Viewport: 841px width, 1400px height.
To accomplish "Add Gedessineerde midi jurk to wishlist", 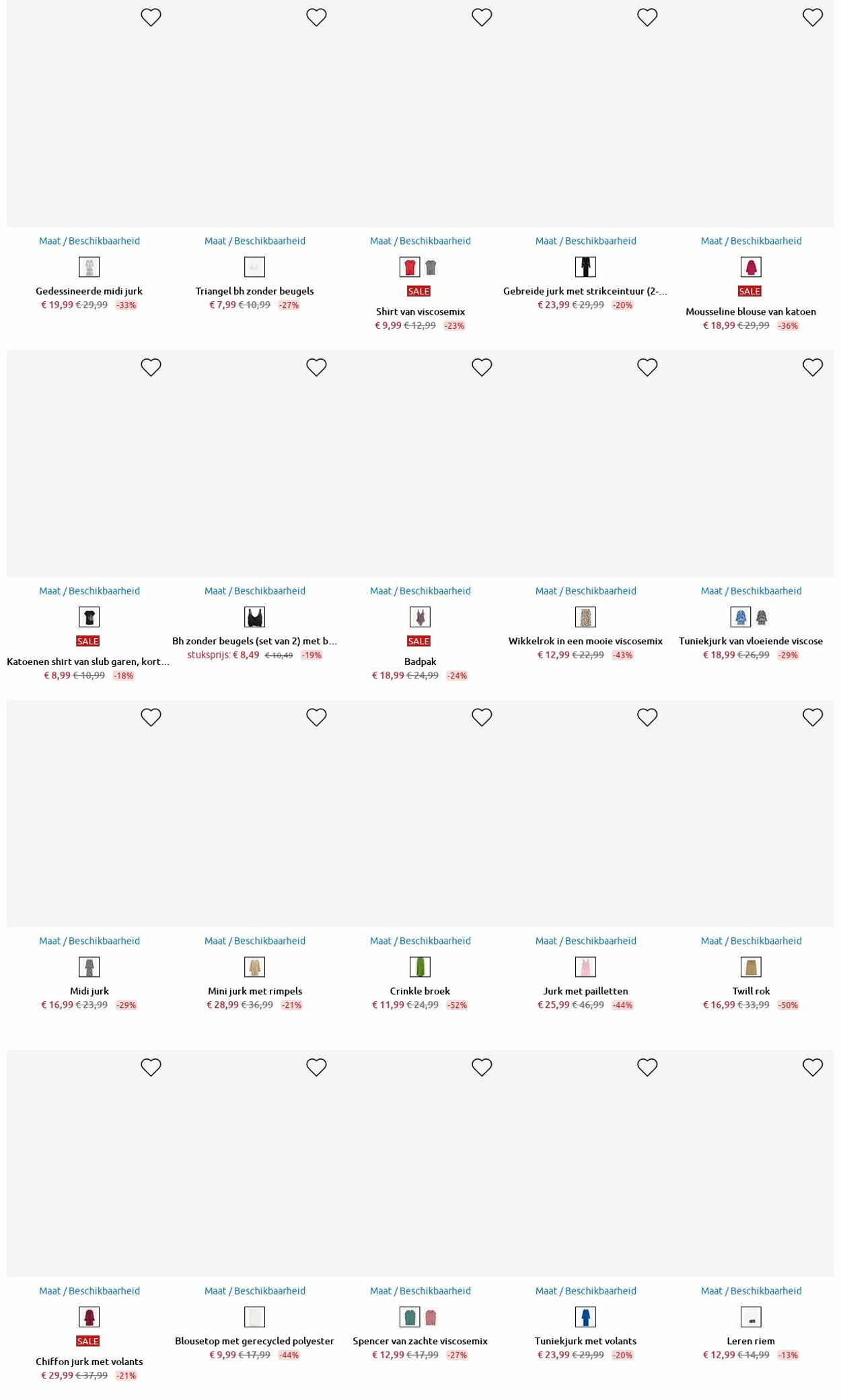I will click(151, 17).
